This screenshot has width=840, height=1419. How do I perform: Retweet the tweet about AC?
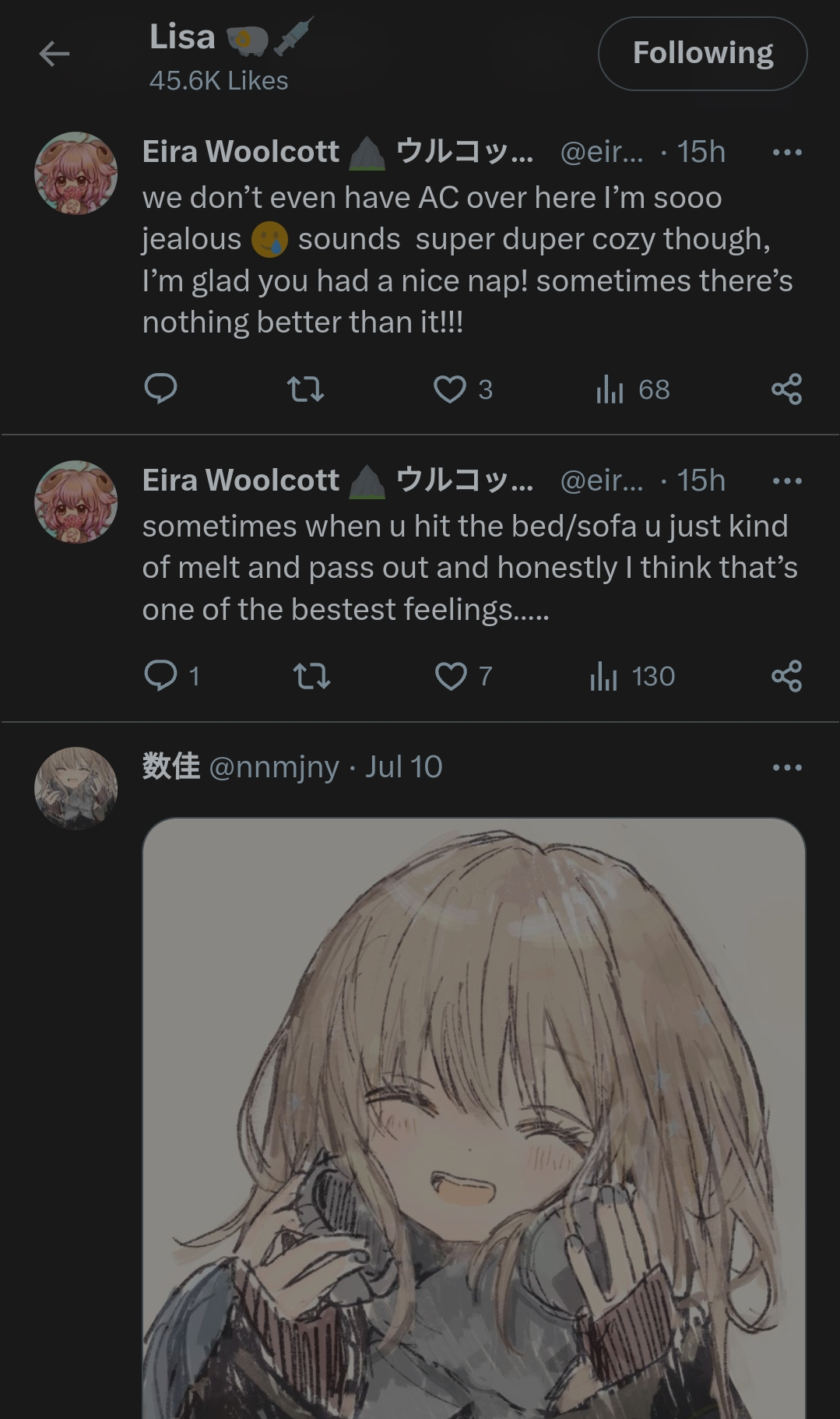(305, 389)
